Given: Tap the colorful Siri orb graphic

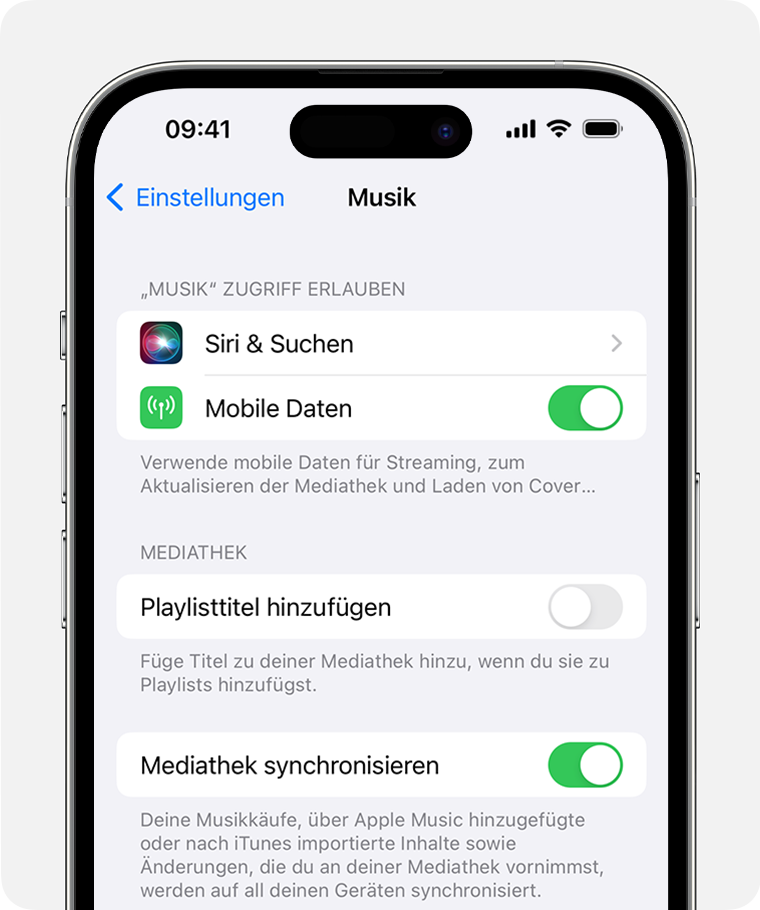Looking at the screenshot, I should point(161,343).
